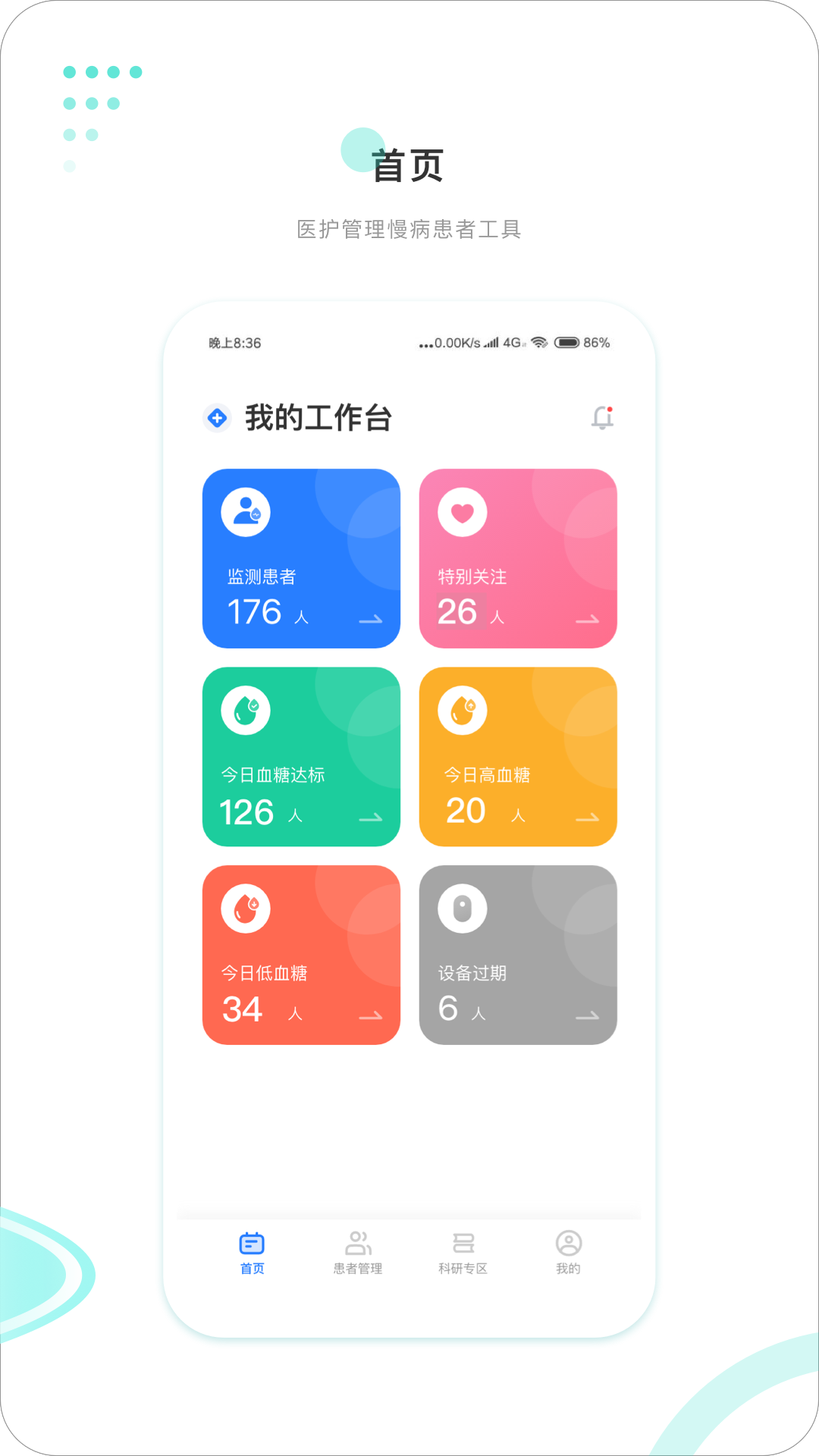Expand the 今日血糖达标 details arrow
Screen dimensions: 819x1456
(x=371, y=819)
